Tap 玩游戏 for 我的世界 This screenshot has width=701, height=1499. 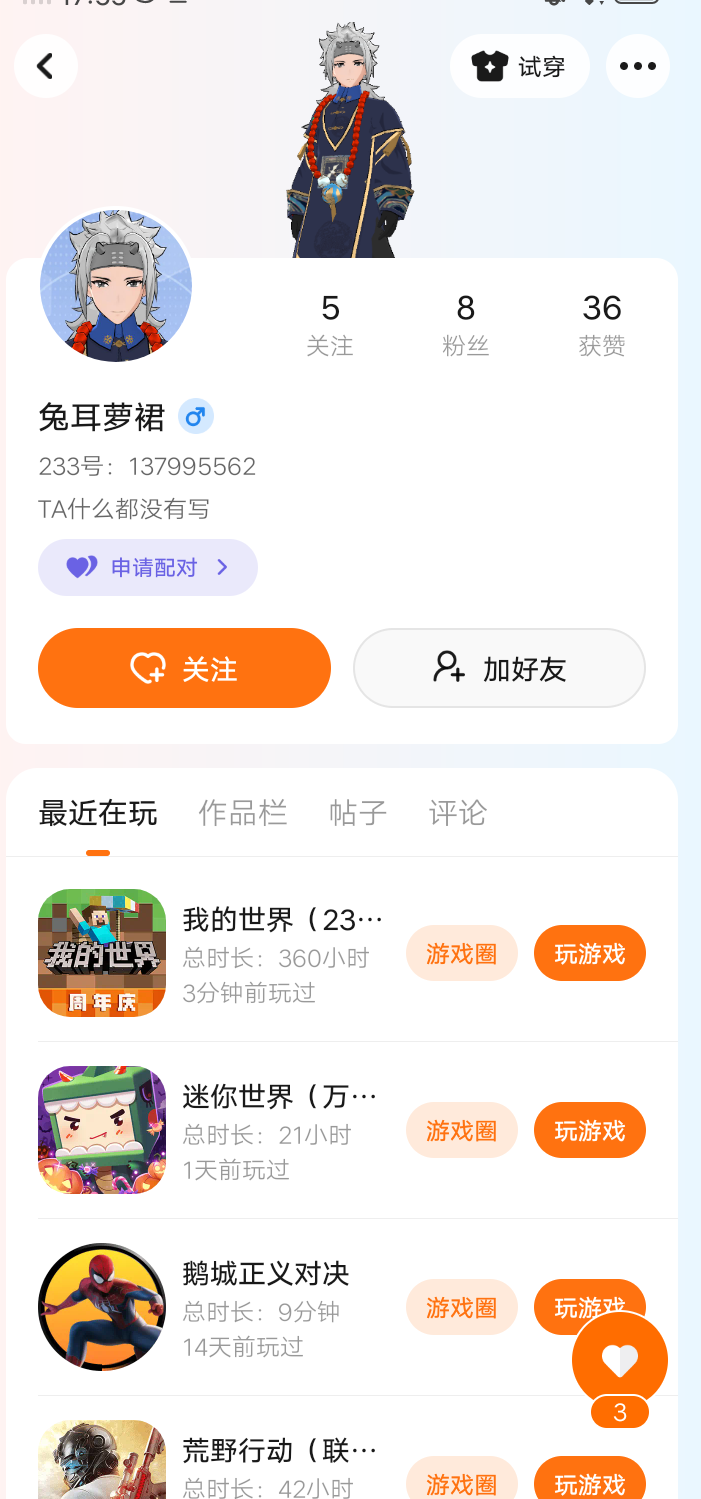(x=589, y=953)
